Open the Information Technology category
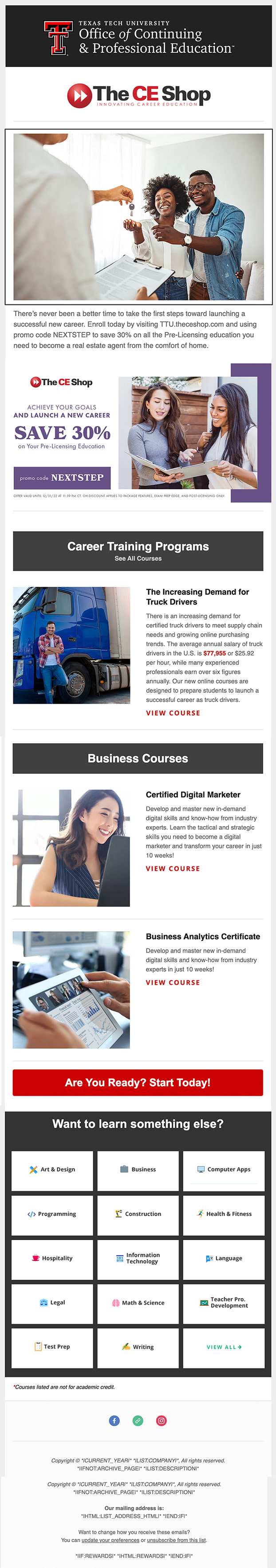Image resolution: width=276 pixels, height=1568 pixels. 138,1258
